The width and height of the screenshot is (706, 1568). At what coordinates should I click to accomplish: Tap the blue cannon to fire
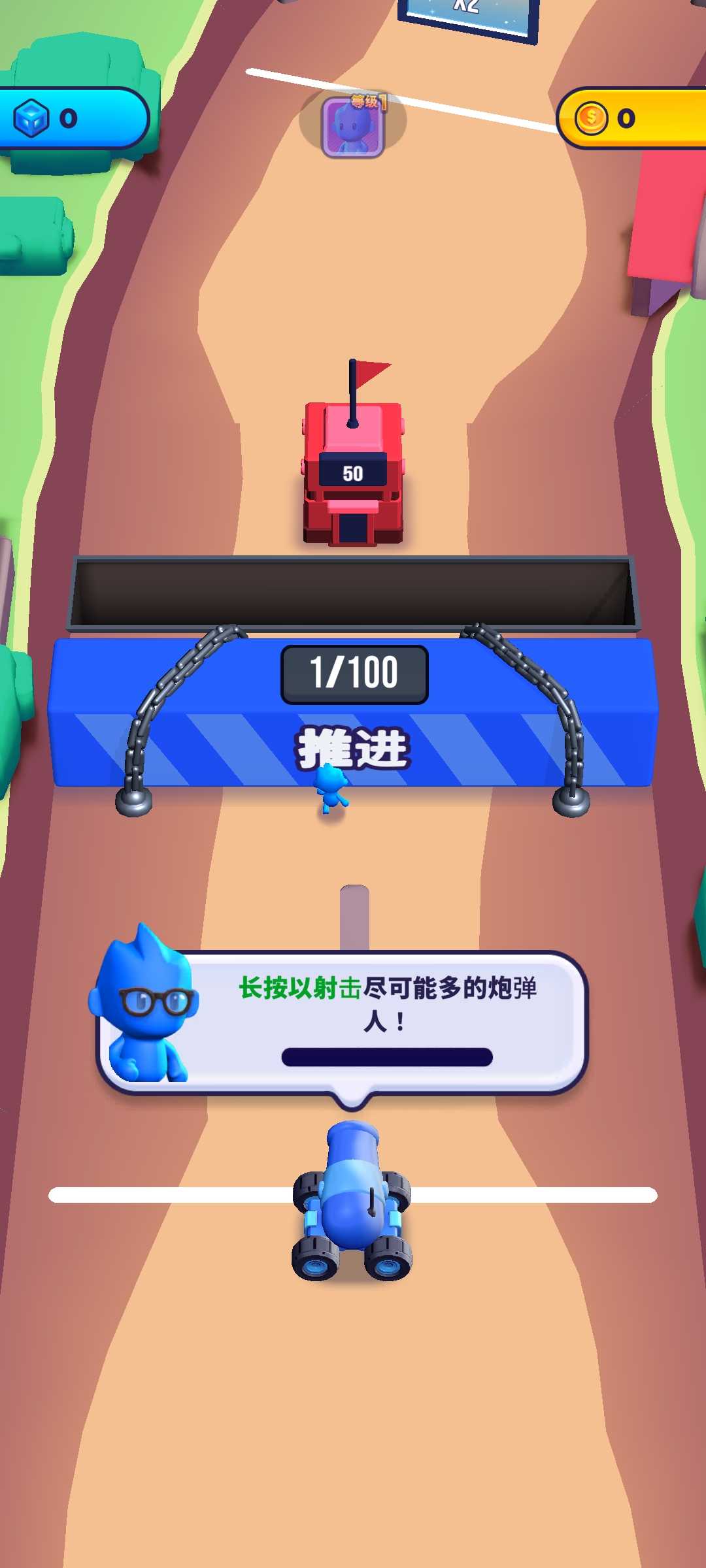pyautogui.click(x=352, y=1202)
